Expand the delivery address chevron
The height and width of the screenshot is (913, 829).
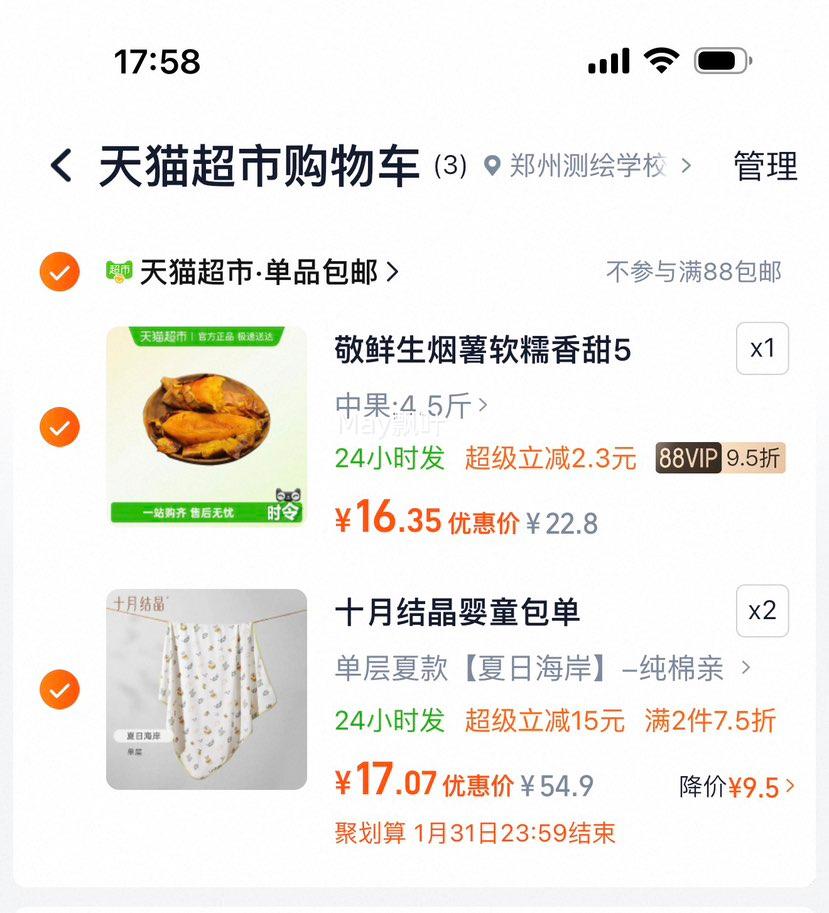(685, 167)
